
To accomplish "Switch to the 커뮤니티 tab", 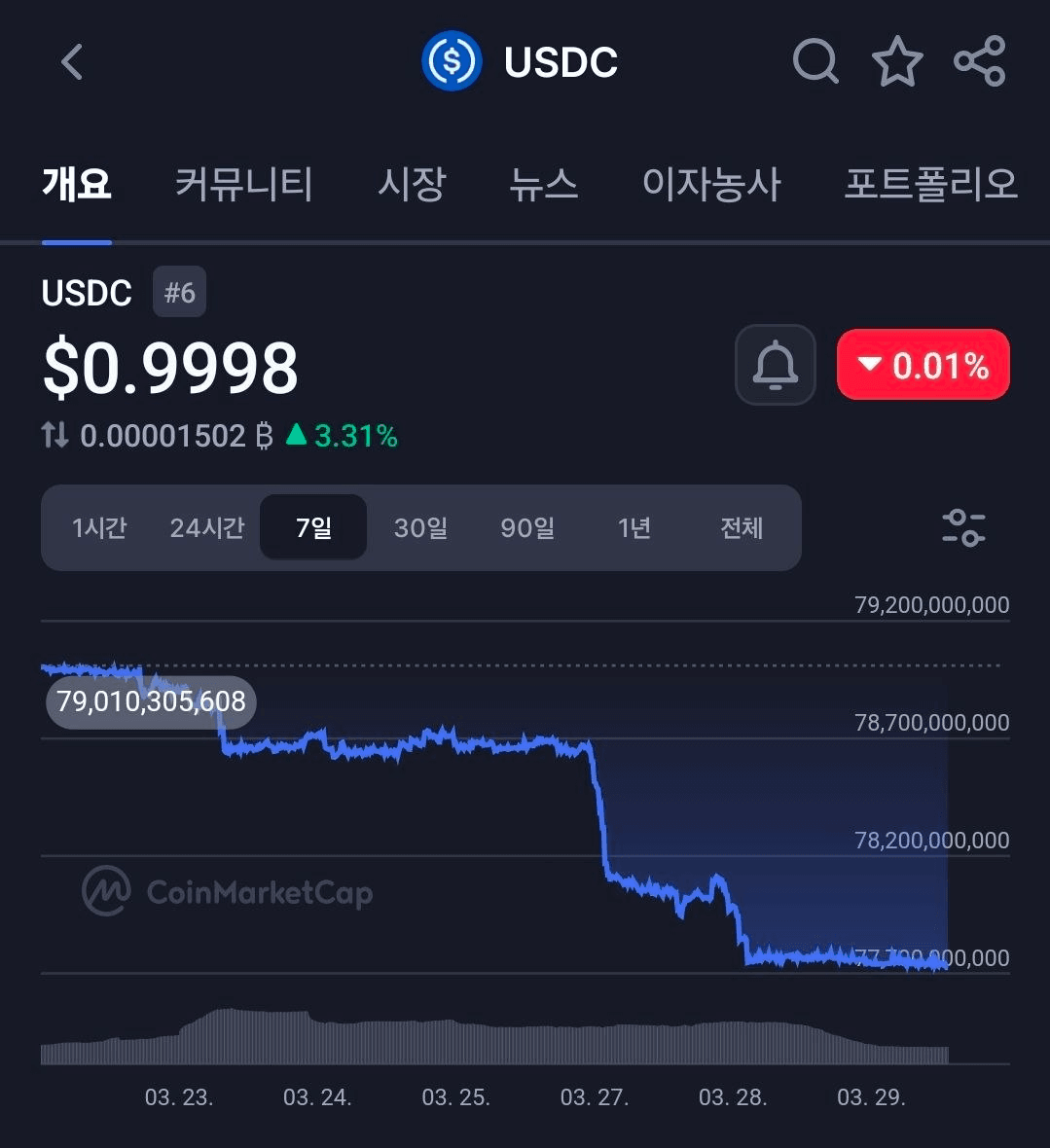I will coord(242,185).
